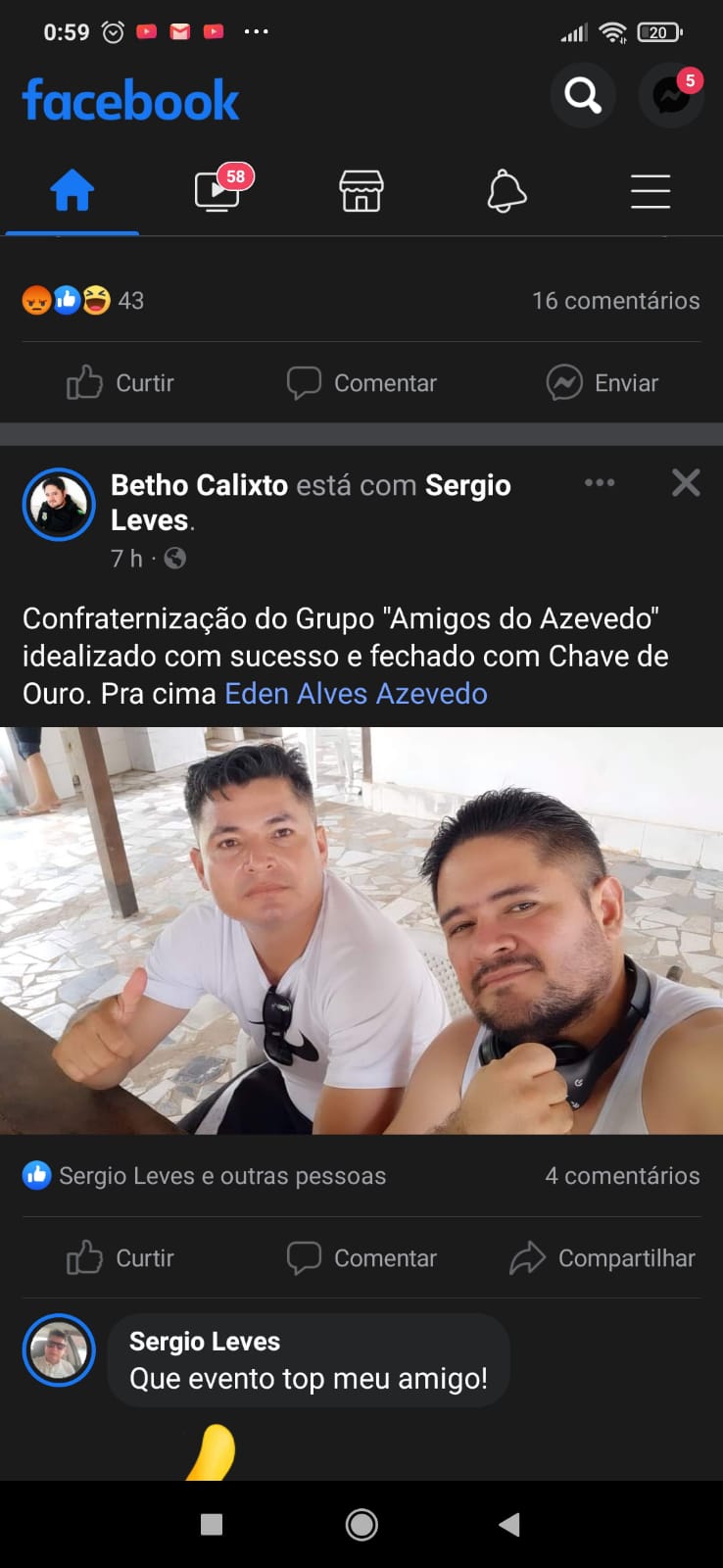Hide Betho Calixto's post with X
723x1568 pixels.
tap(686, 482)
